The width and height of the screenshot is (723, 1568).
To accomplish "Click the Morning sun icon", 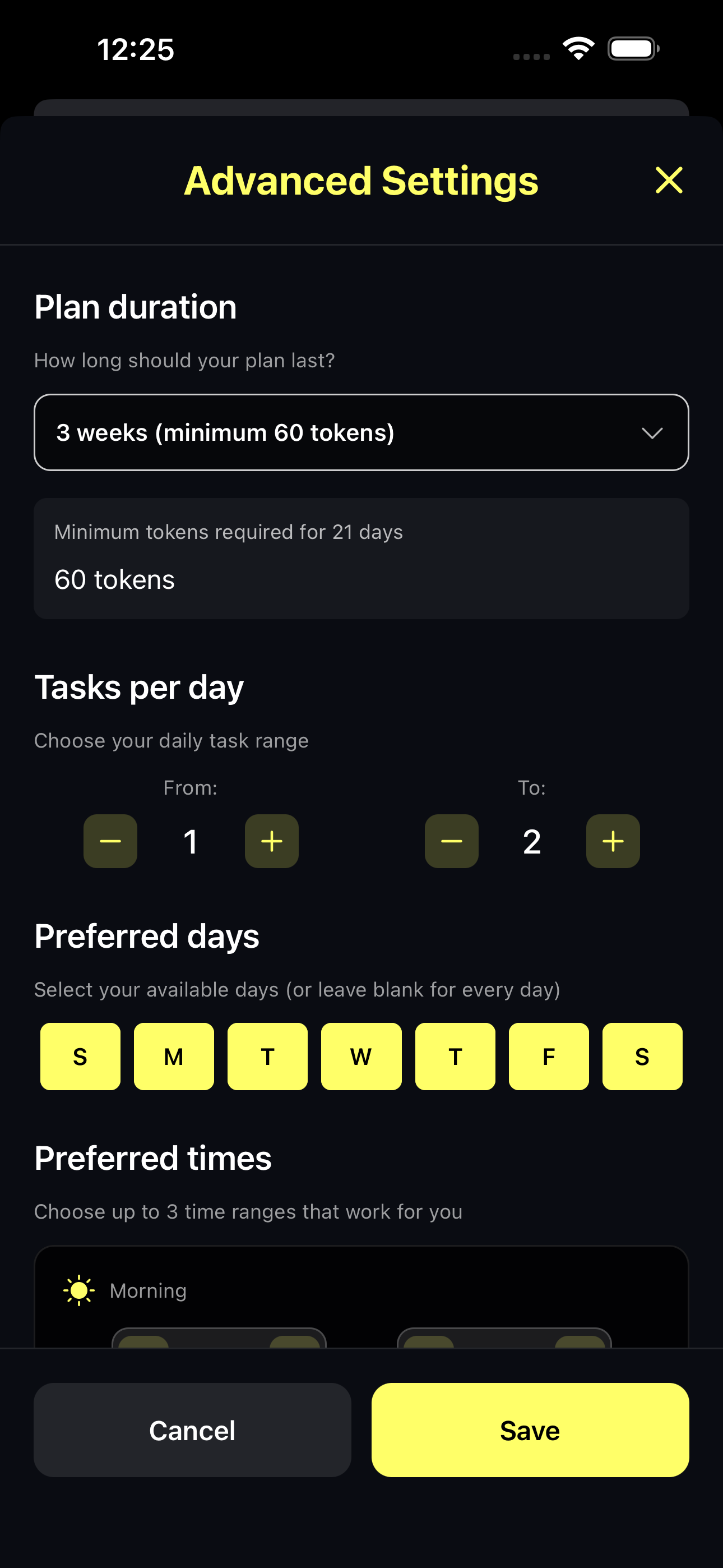I will click(x=79, y=1290).
